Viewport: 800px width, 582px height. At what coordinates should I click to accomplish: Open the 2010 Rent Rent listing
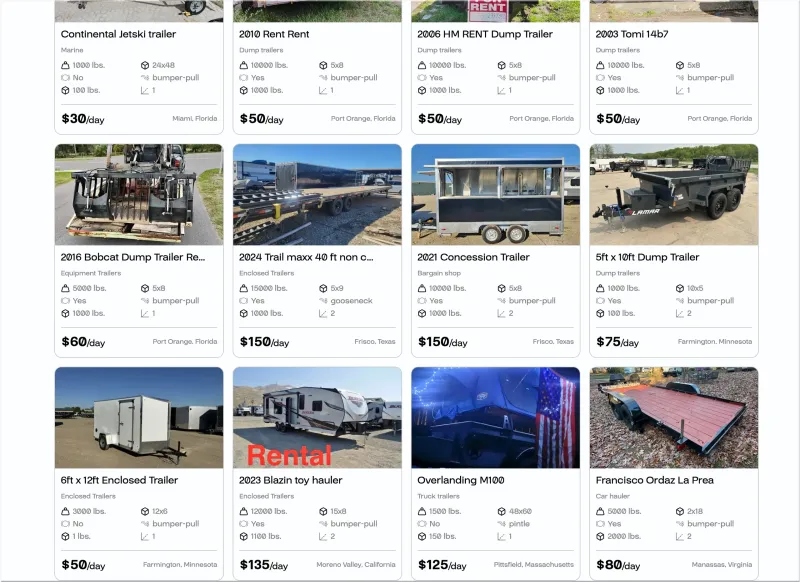[274, 34]
